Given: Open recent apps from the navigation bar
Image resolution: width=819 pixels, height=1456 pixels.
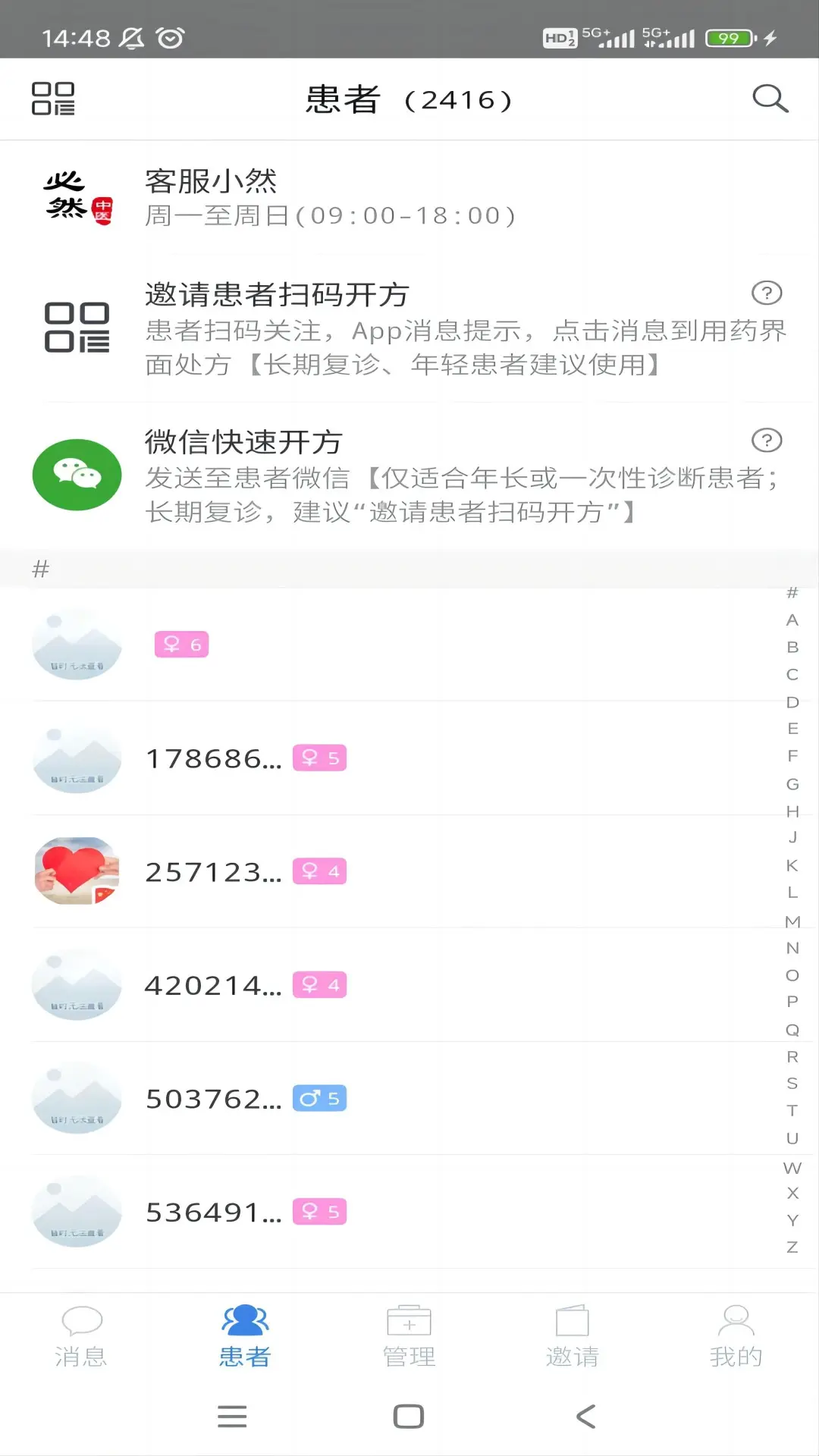Looking at the screenshot, I should [x=232, y=1416].
